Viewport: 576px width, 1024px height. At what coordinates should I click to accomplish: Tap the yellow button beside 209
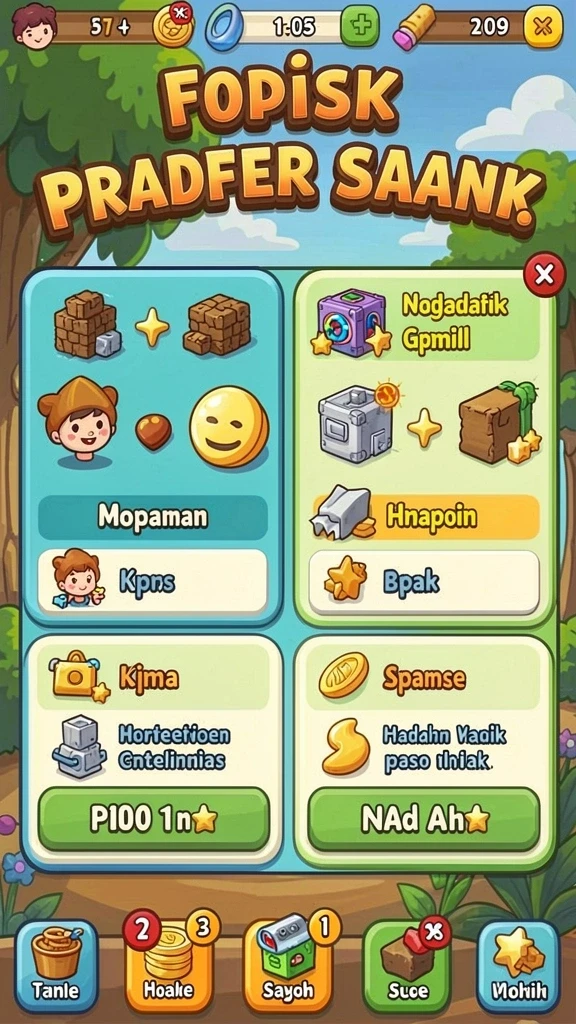click(x=543, y=27)
